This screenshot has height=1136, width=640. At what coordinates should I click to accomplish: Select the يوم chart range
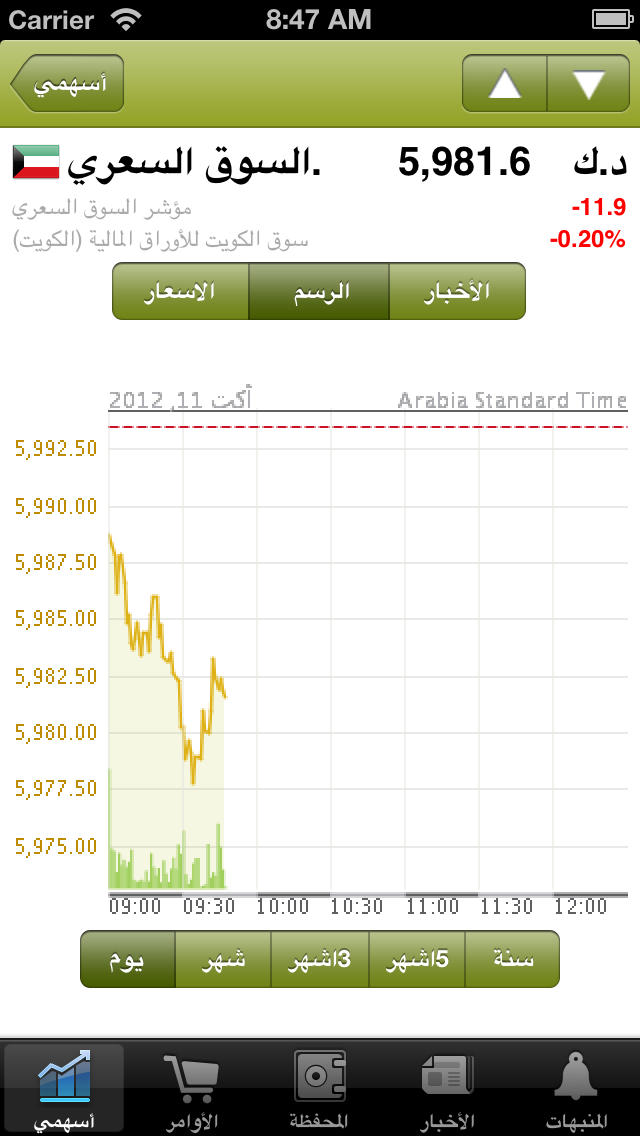tap(128, 959)
